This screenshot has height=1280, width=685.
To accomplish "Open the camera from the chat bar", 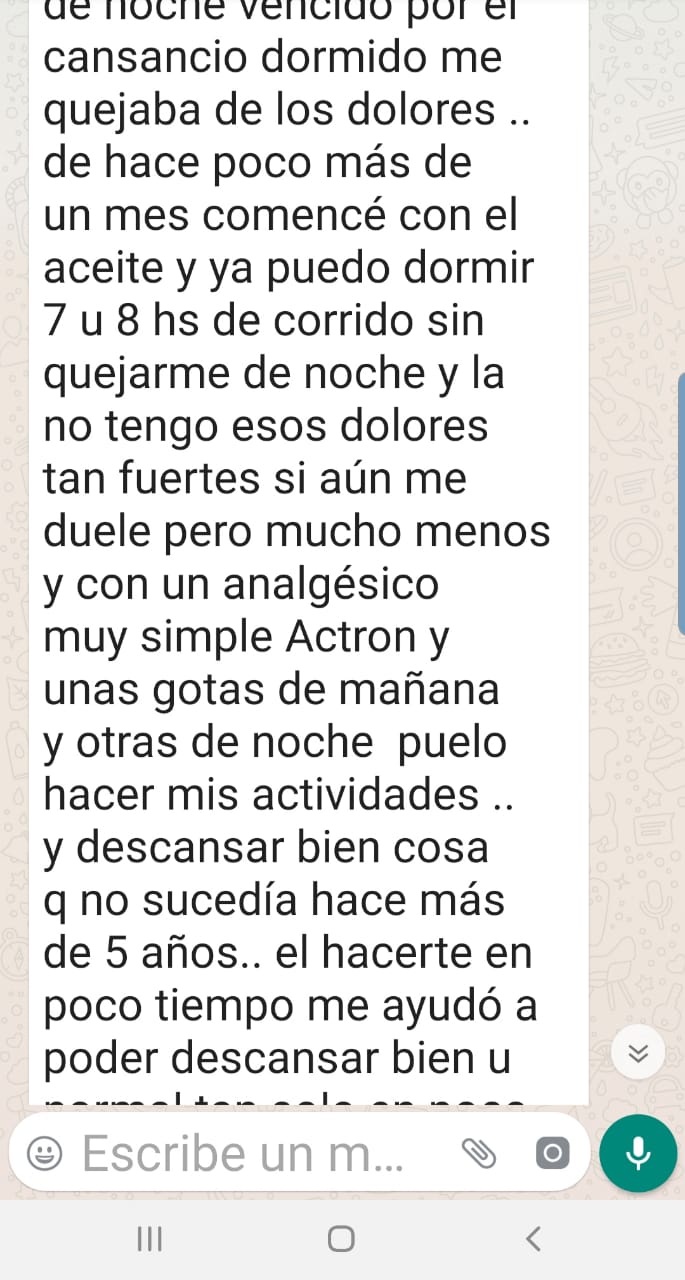I will coord(551,1154).
